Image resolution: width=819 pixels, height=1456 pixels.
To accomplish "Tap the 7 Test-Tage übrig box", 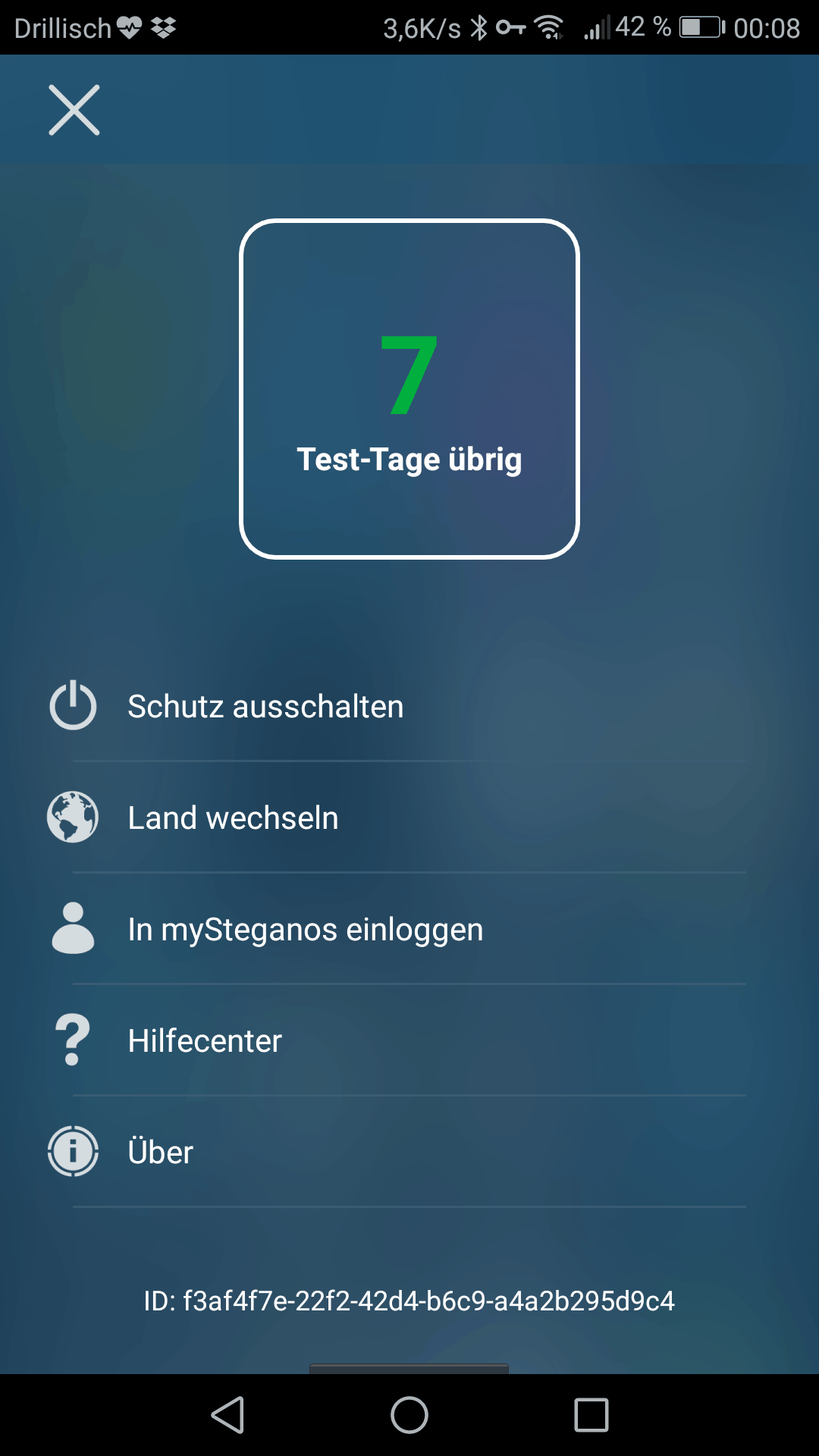I will click(409, 389).
